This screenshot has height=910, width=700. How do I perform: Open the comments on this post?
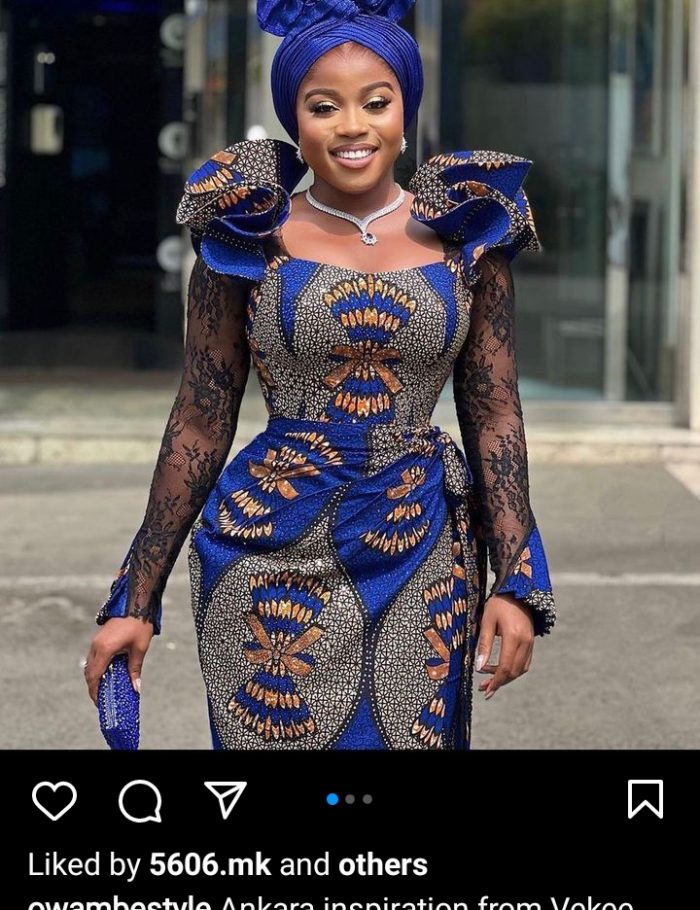coord(140,800)
